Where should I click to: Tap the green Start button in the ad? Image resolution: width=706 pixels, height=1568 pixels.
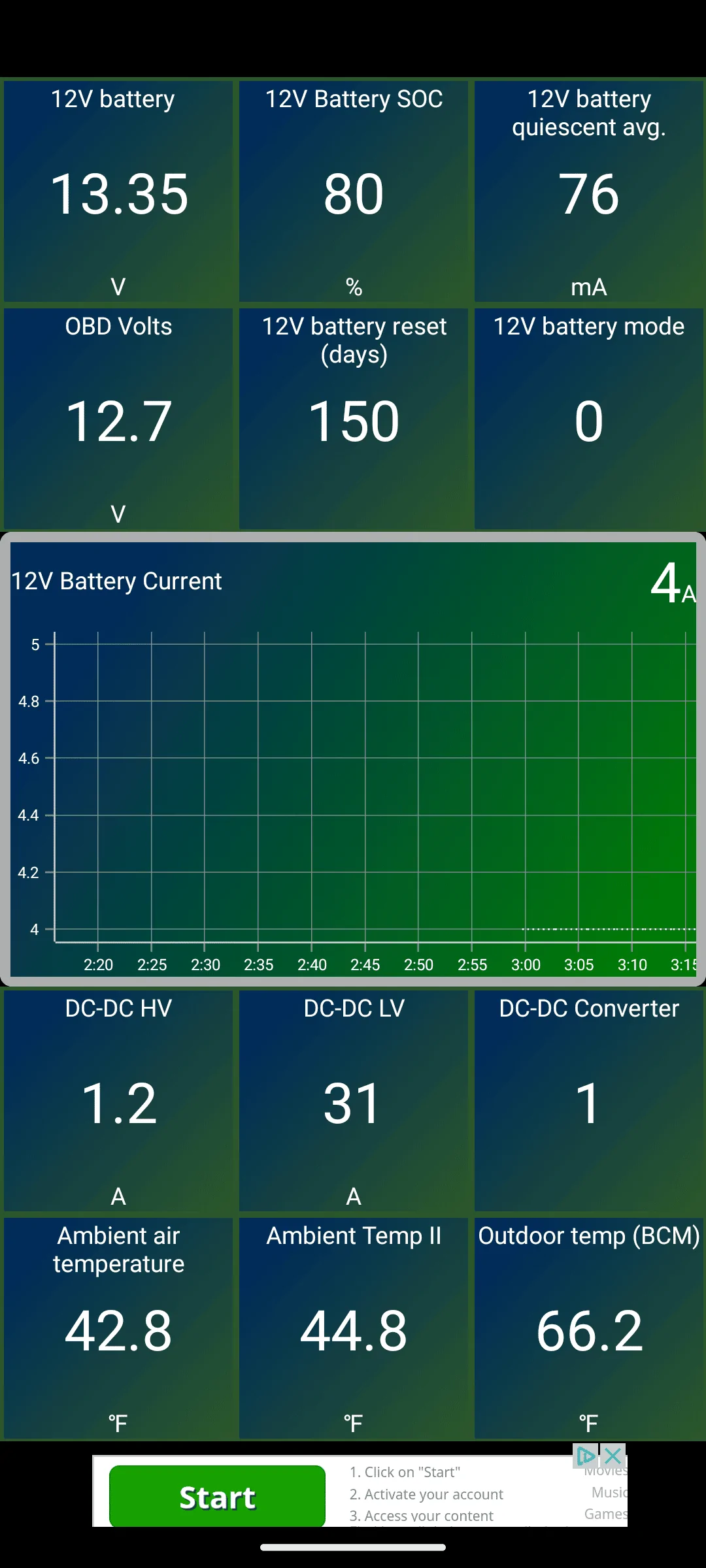[217, 1496]
